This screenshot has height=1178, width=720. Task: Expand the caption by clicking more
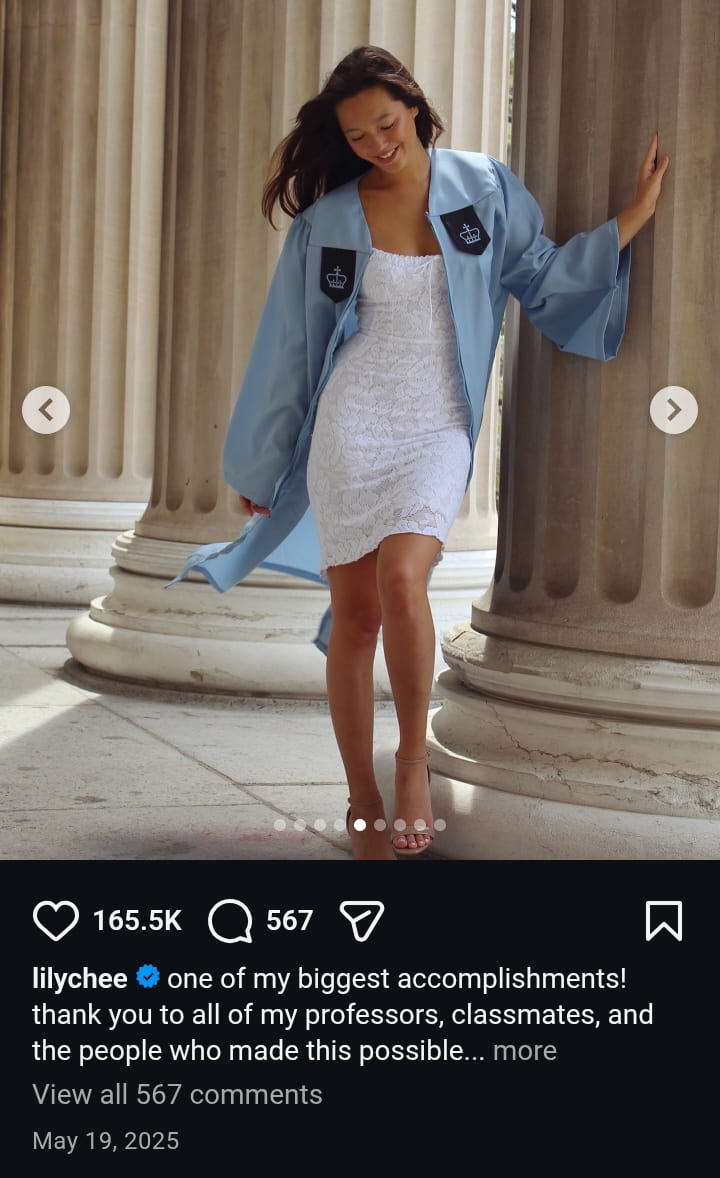[524, 1051]
